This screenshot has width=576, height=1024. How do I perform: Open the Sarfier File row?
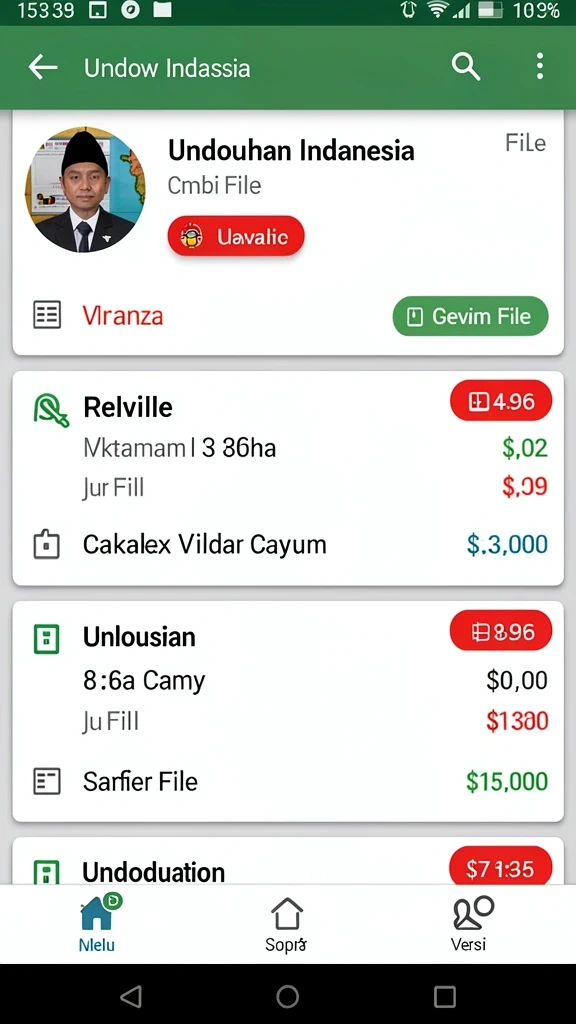(x=288, y=781)
